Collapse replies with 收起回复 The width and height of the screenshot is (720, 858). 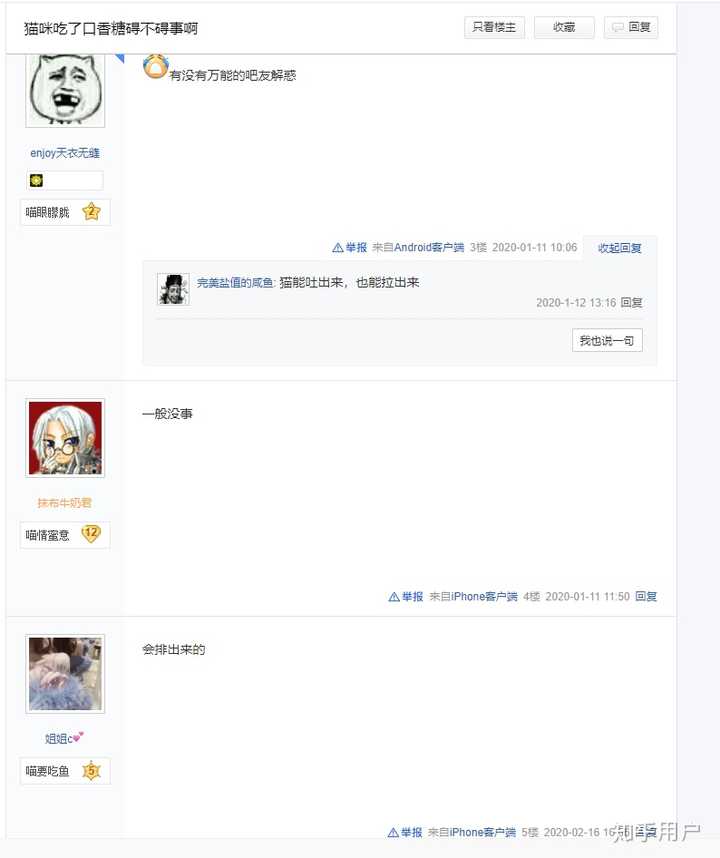point(619,248)
